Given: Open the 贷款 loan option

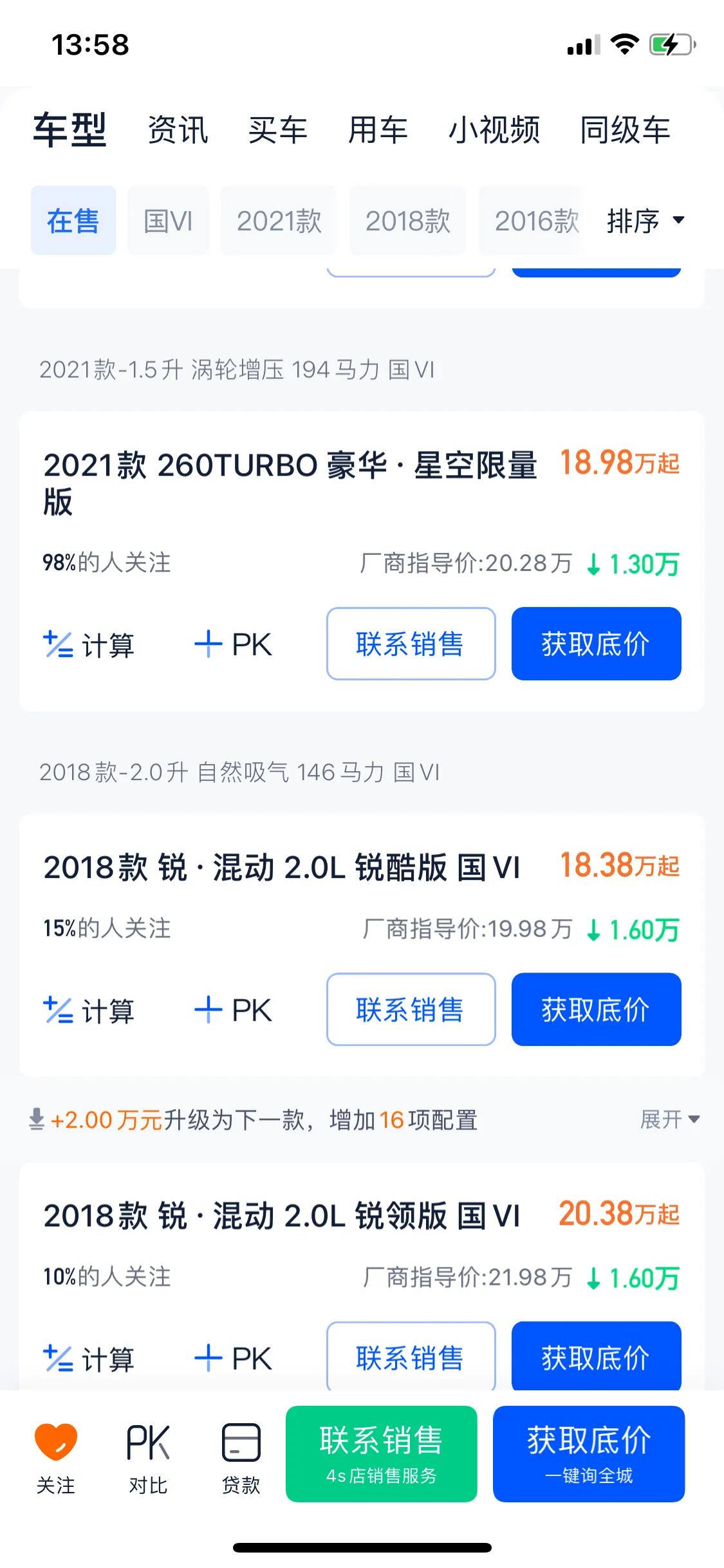Looking at the screenshot, I should [241, 1457].
